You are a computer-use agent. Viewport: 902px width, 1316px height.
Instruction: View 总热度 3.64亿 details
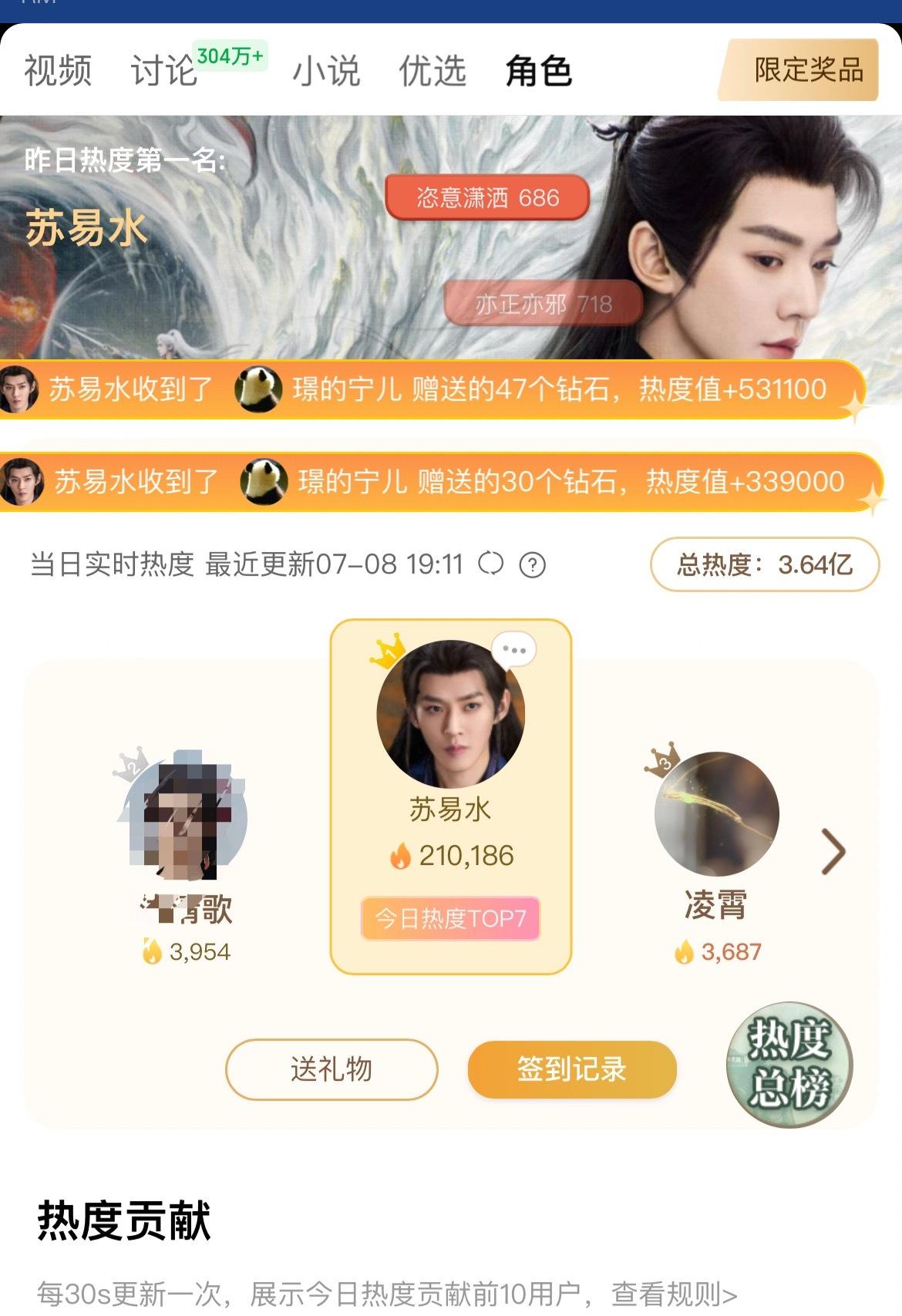pos(765,565)
